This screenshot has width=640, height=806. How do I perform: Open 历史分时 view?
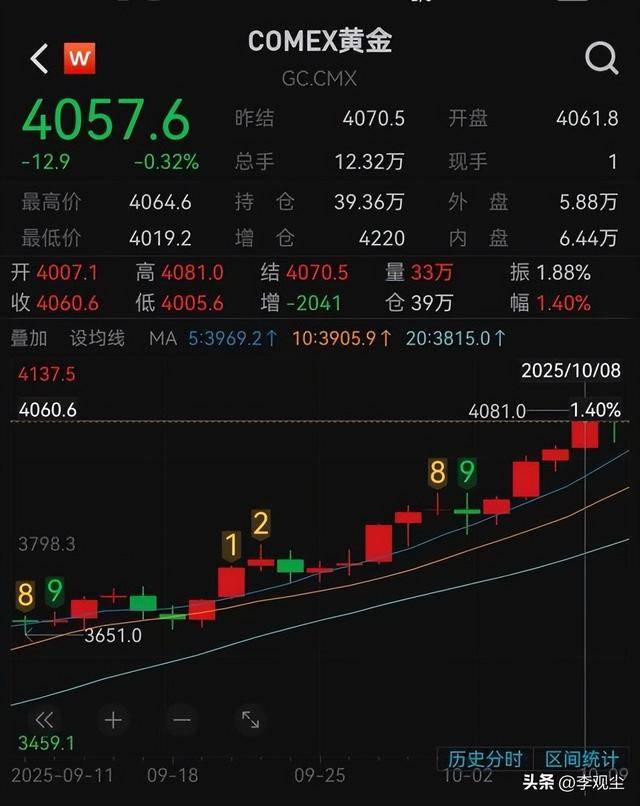485,759
